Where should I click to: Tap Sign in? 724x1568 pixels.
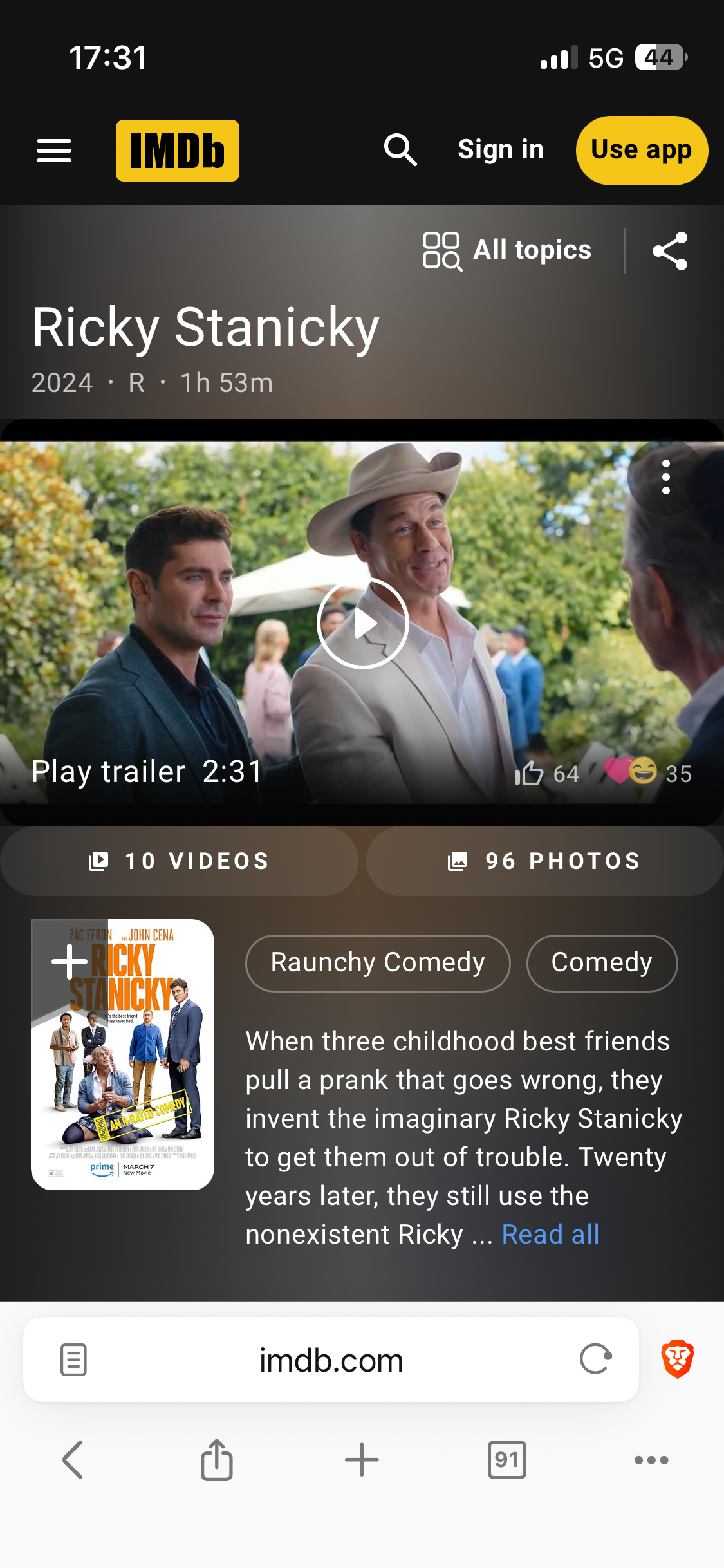tap(501, 150)
